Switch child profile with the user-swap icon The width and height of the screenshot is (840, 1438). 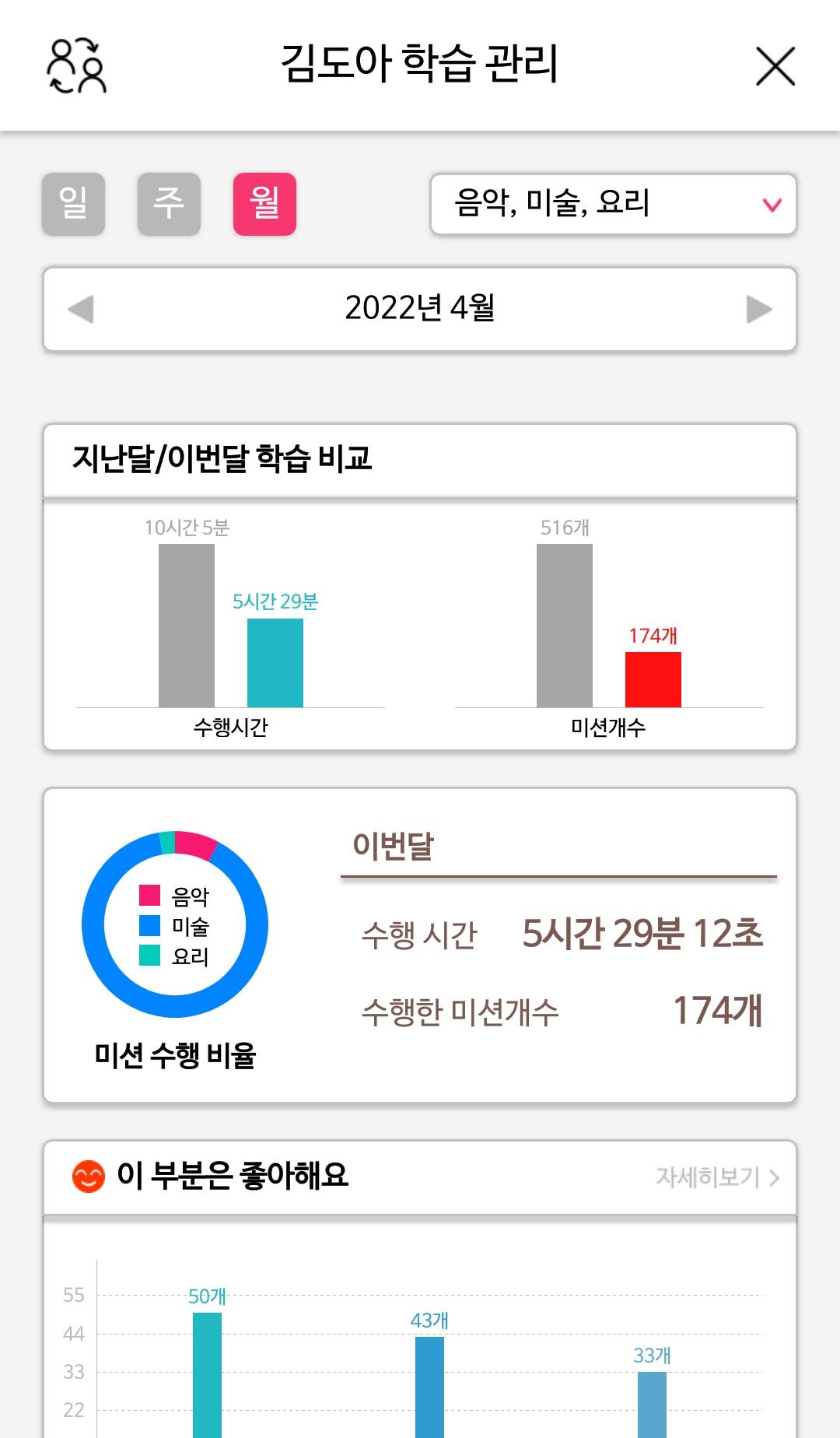click(x=76, y=65)
